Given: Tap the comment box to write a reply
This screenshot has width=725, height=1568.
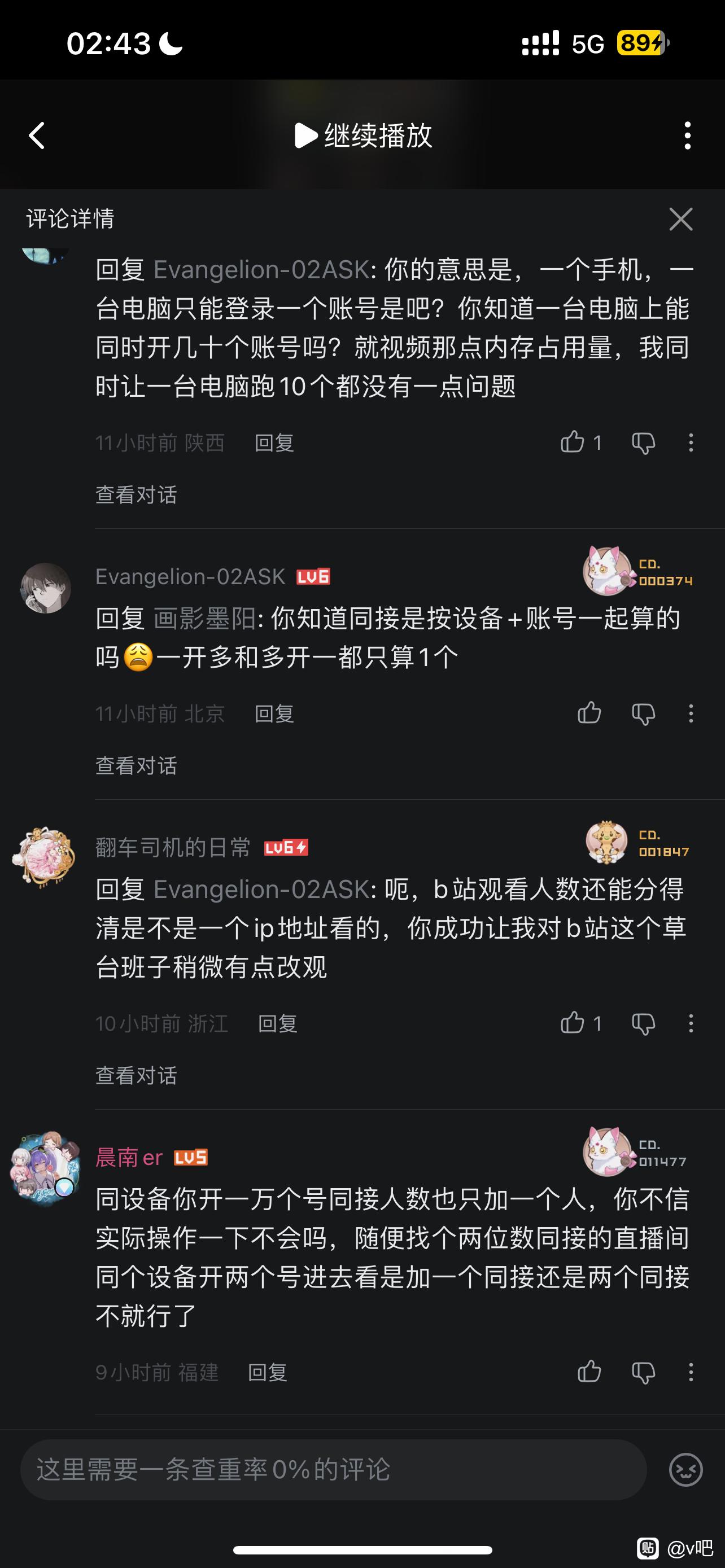Looking at the screenshot, I should [x=333, y=1469].
